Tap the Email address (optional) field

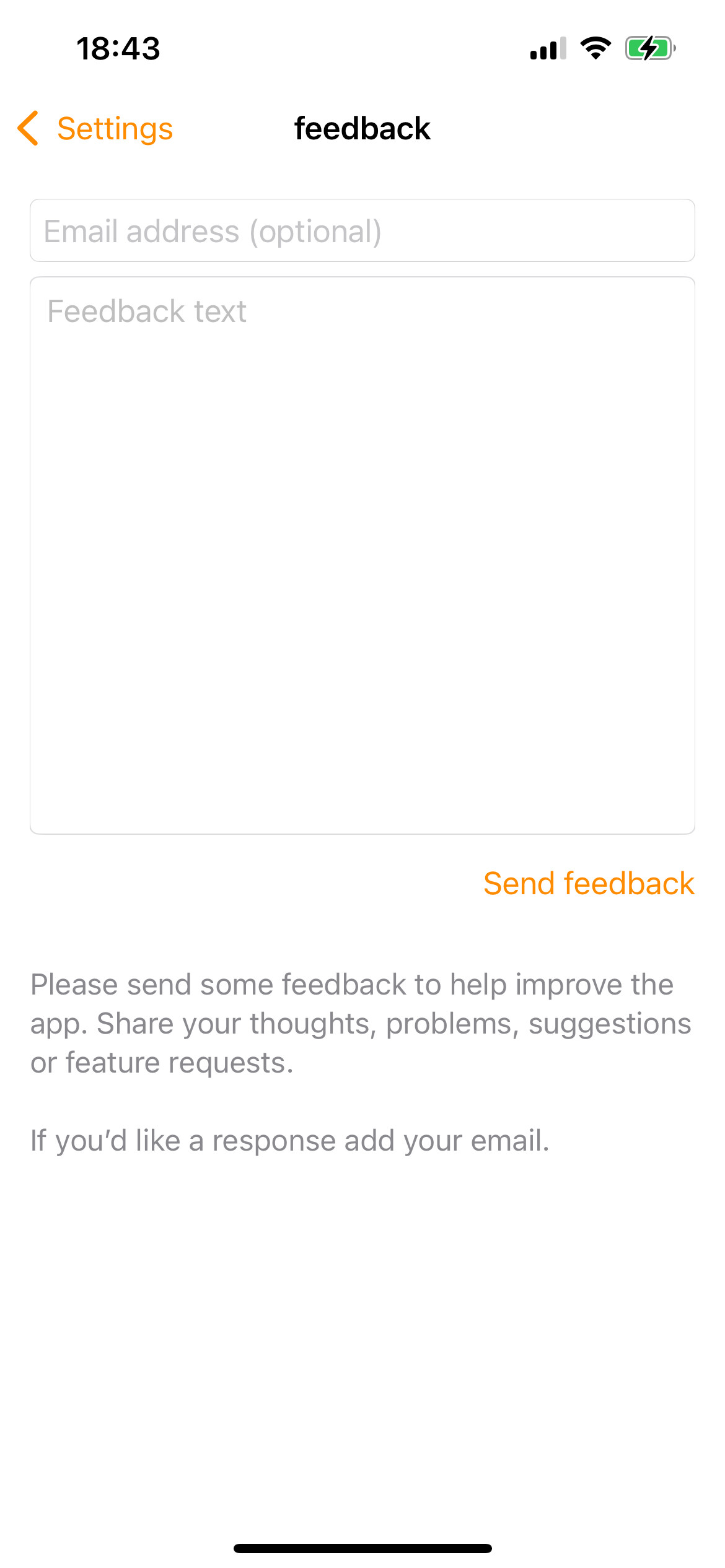[362, 230]
